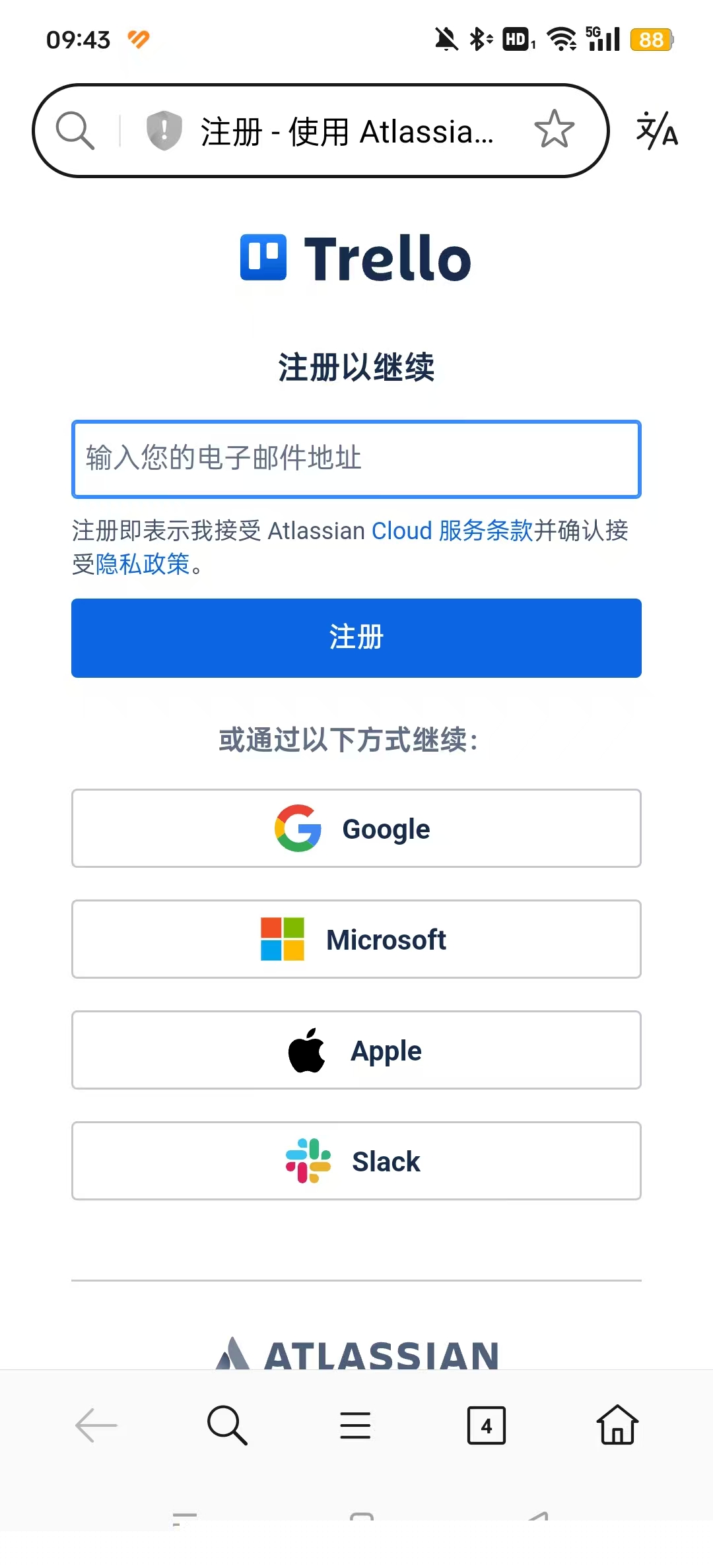
Task: Go back using the browser back arrow
Action: [96, 1425]
